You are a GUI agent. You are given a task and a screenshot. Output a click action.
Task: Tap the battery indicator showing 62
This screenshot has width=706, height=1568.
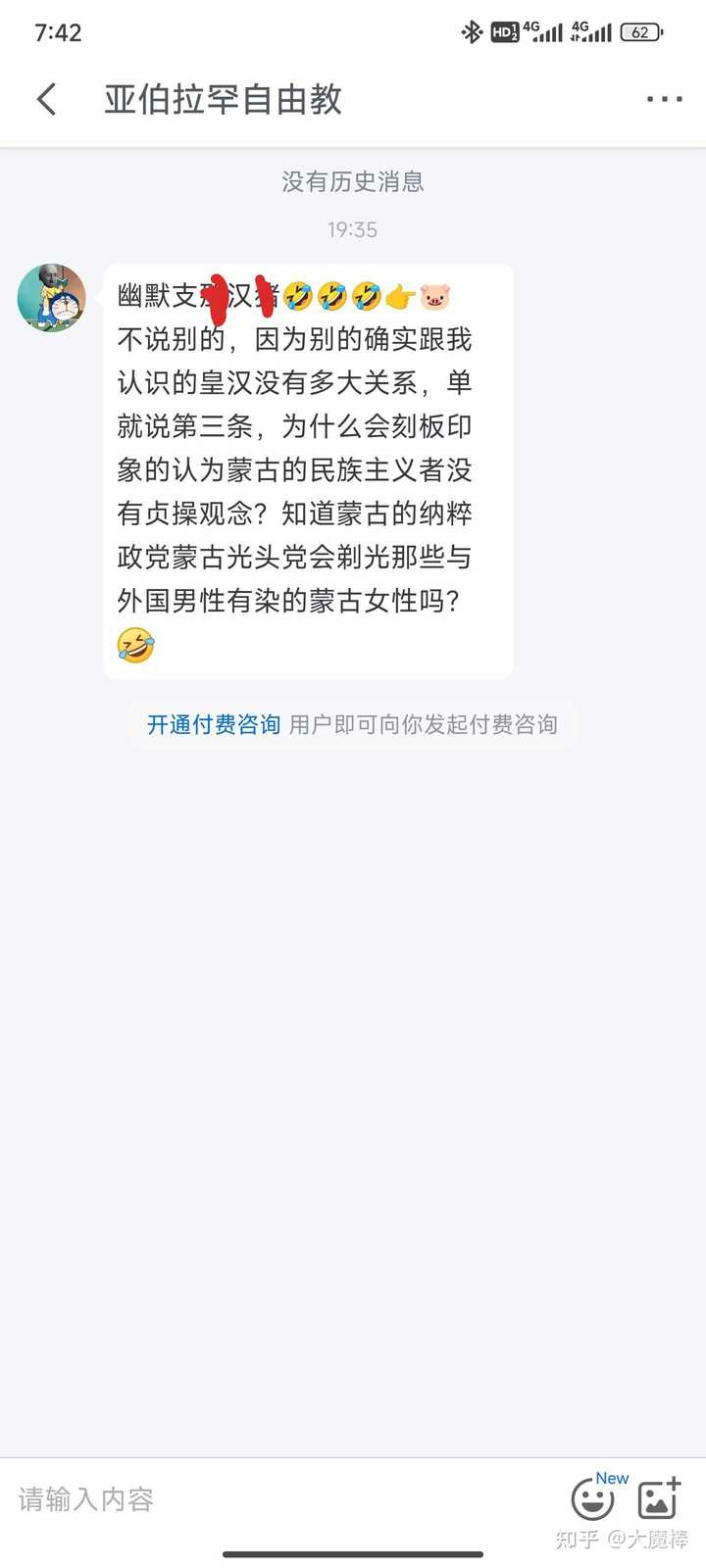(642, 31)
